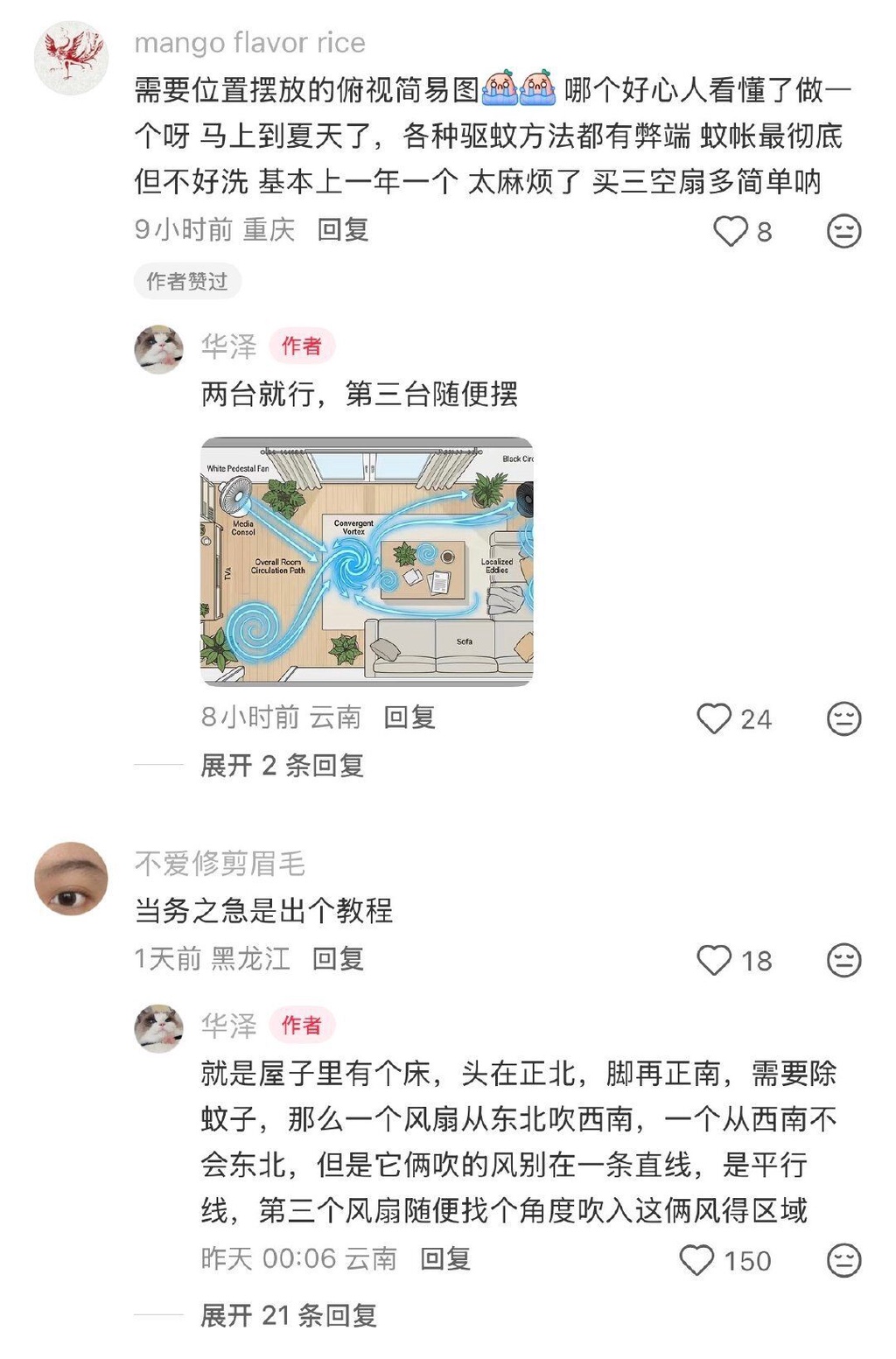Expand 展开 21 条回复
896x1359 pixels.
tap(289, 1314)
